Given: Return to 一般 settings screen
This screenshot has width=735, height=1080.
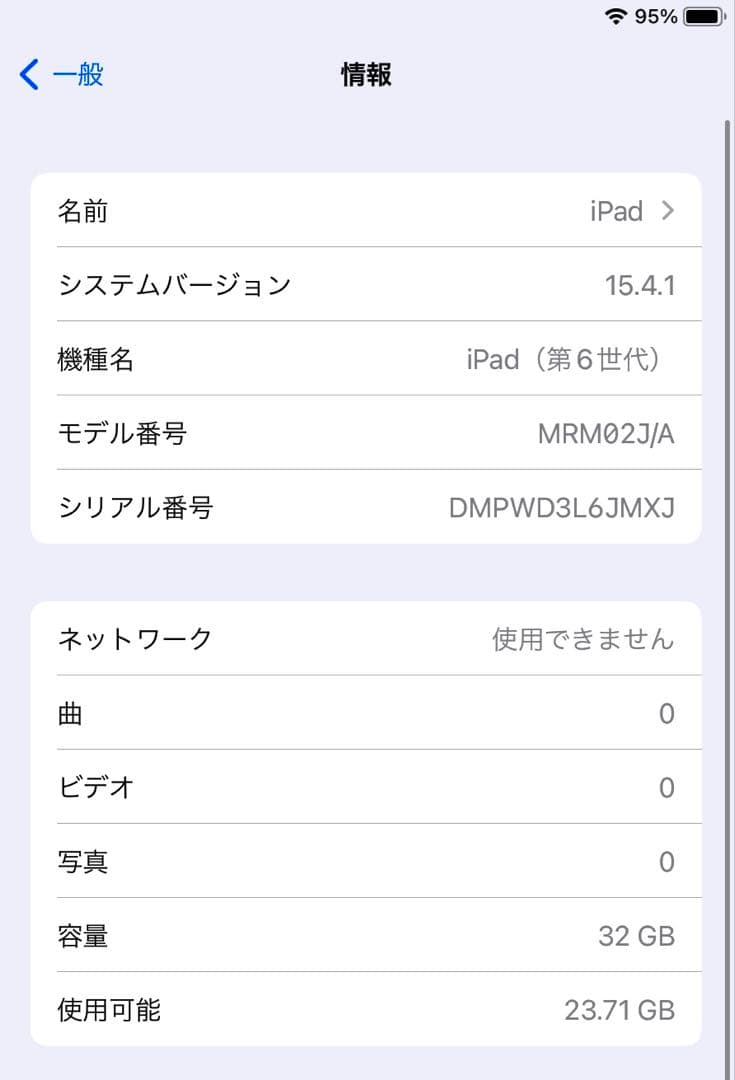Looking at the screenshot, I should 60,74.
